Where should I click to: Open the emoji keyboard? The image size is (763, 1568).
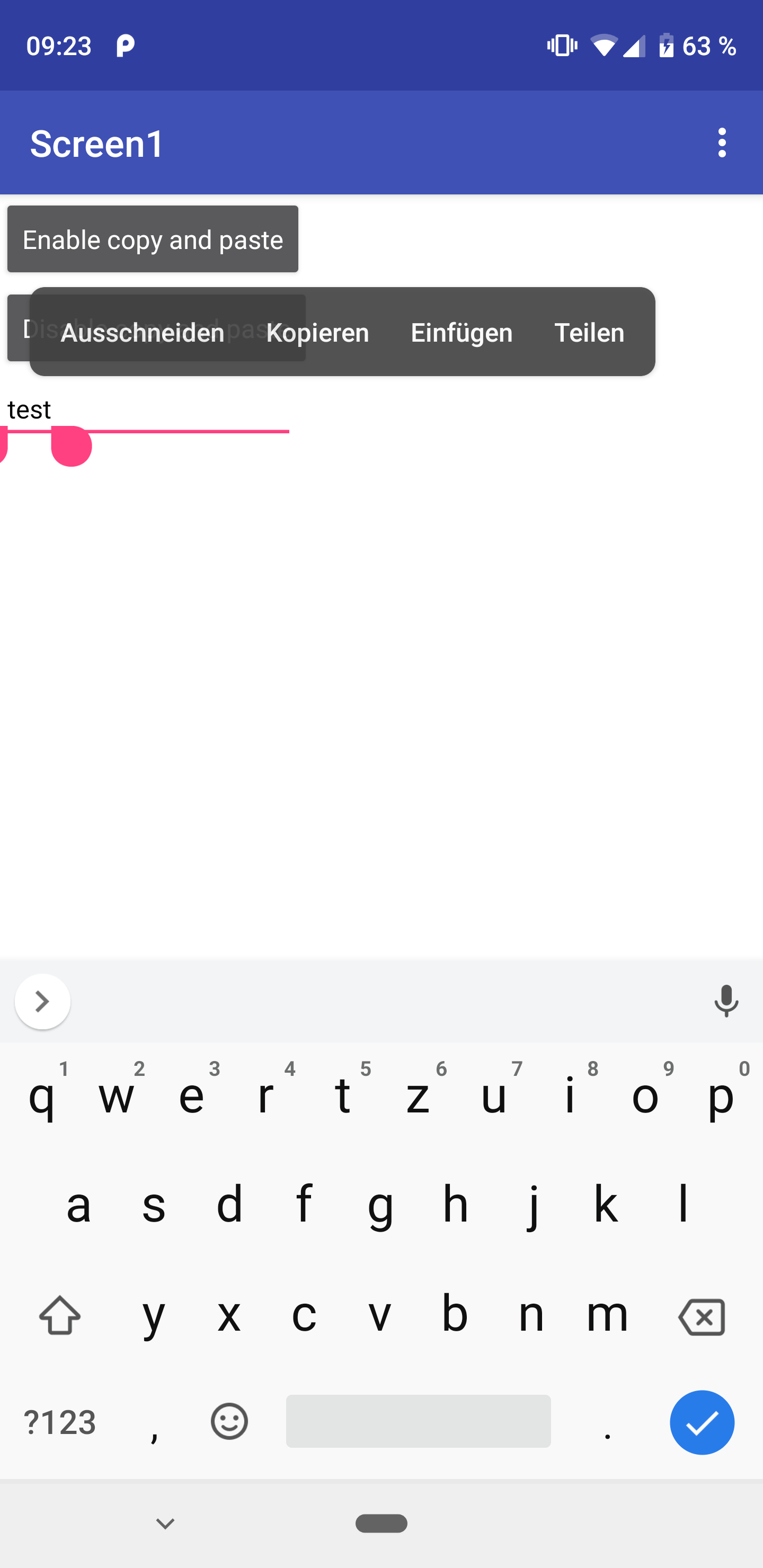pyautogui.click(x=229, y=1421)
